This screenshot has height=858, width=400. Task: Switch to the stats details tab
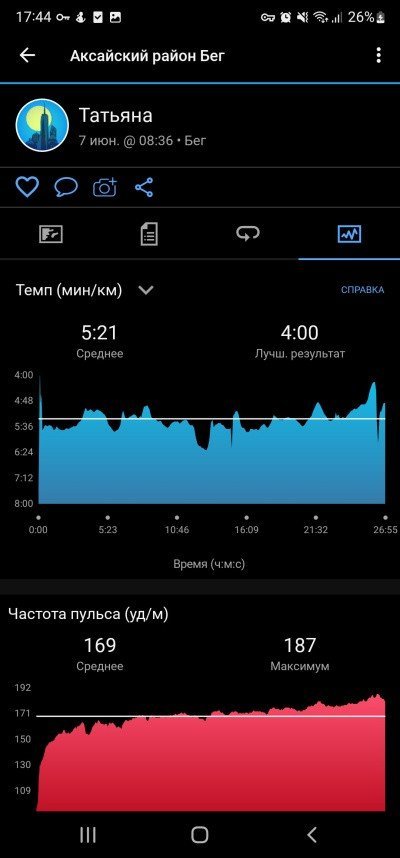point(149,234)
